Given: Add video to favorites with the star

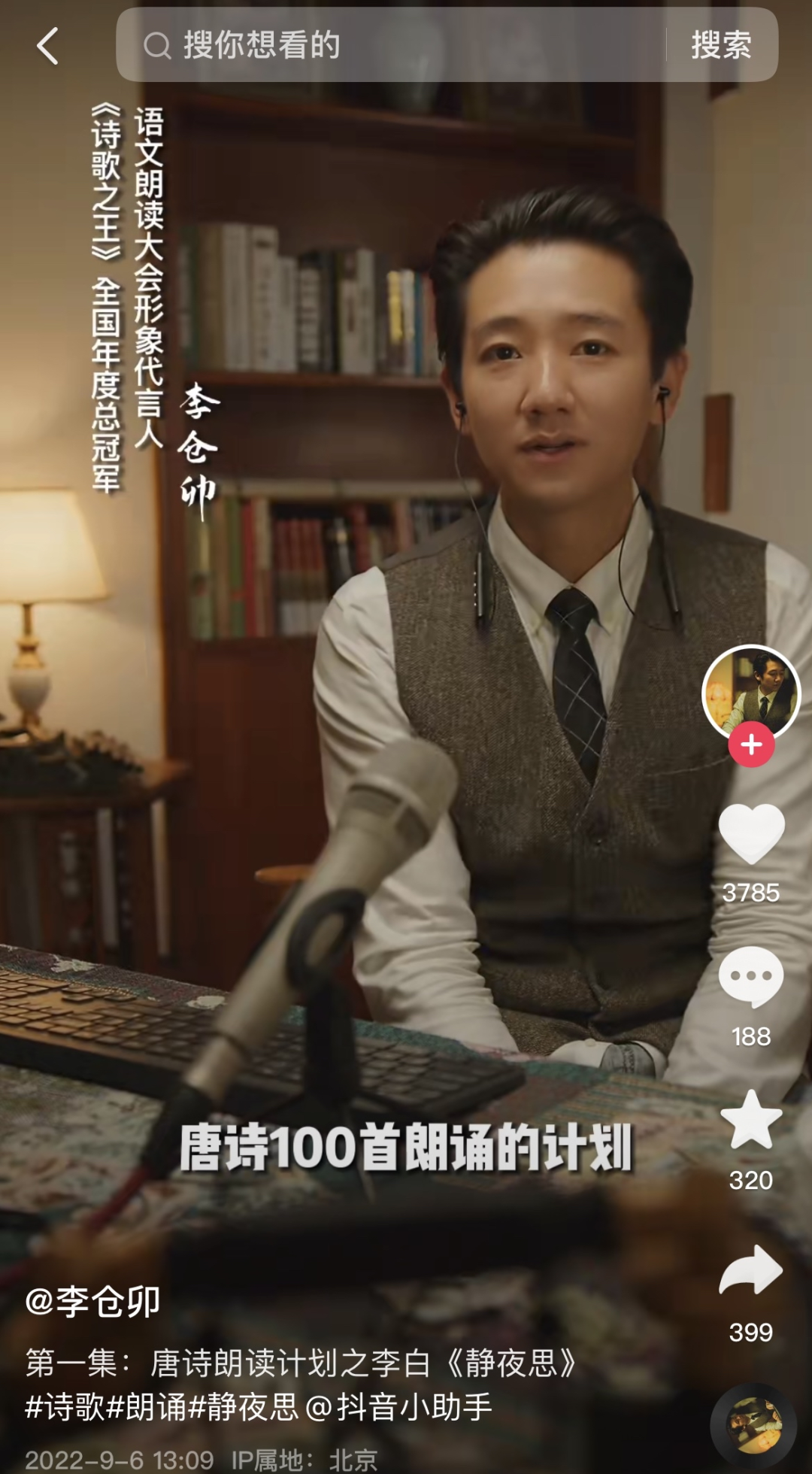Looking at the screenshot, I should coord(751,1121).
